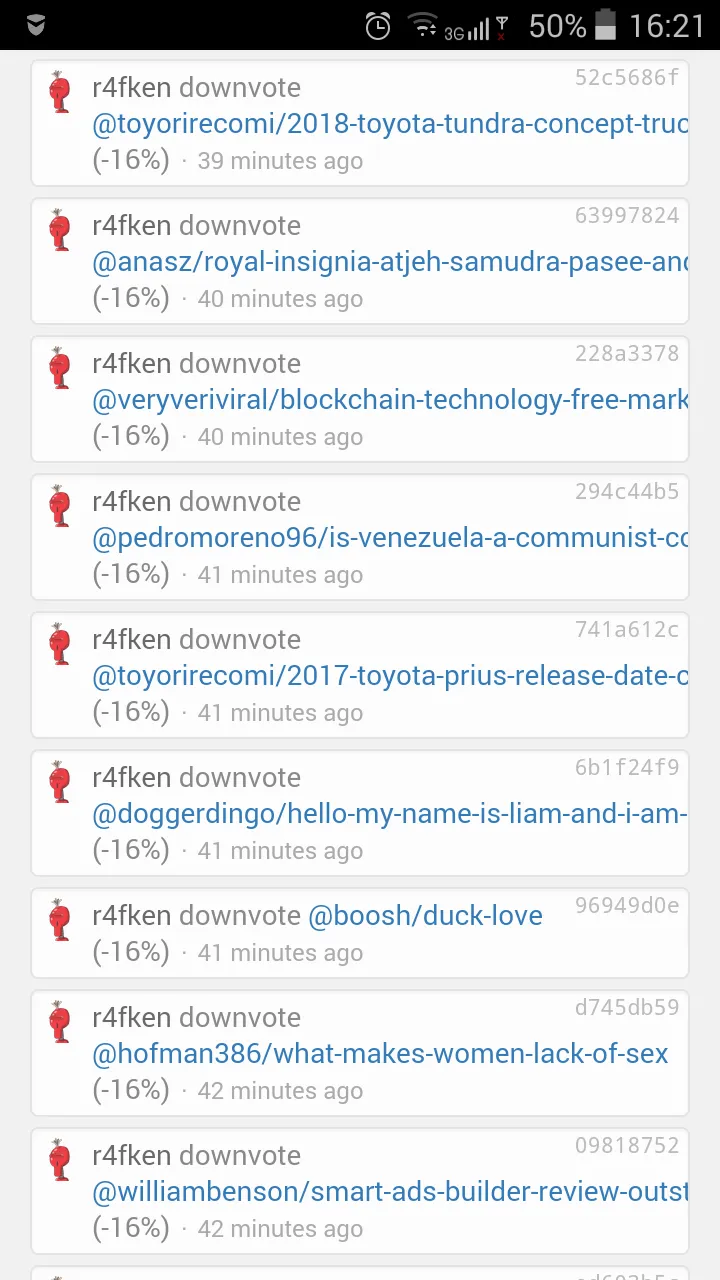This screenshot has height=1280, width=720.
Task: Open the toyorirecomi 2018-toyota-tundra-concept link
Action: click(390, 125)
